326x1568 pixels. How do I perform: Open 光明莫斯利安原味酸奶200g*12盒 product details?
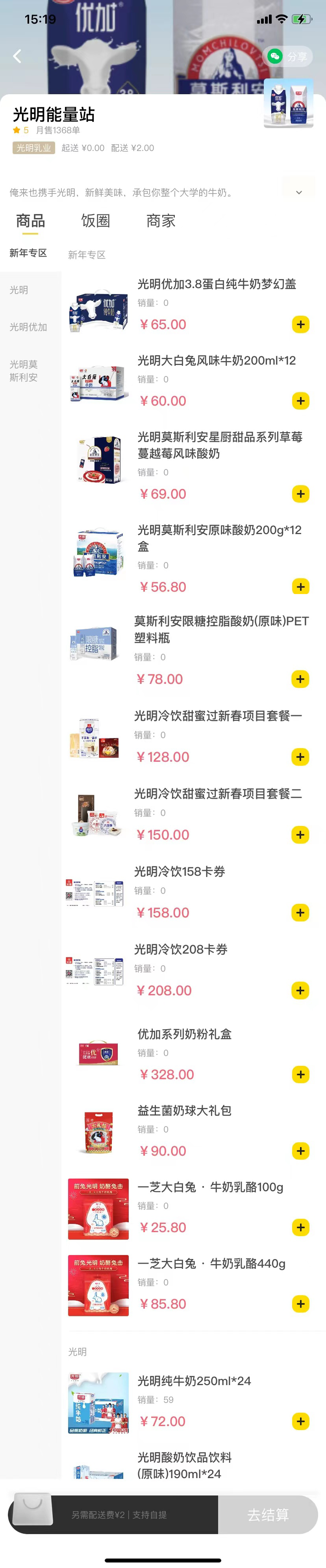click(219, 538)
